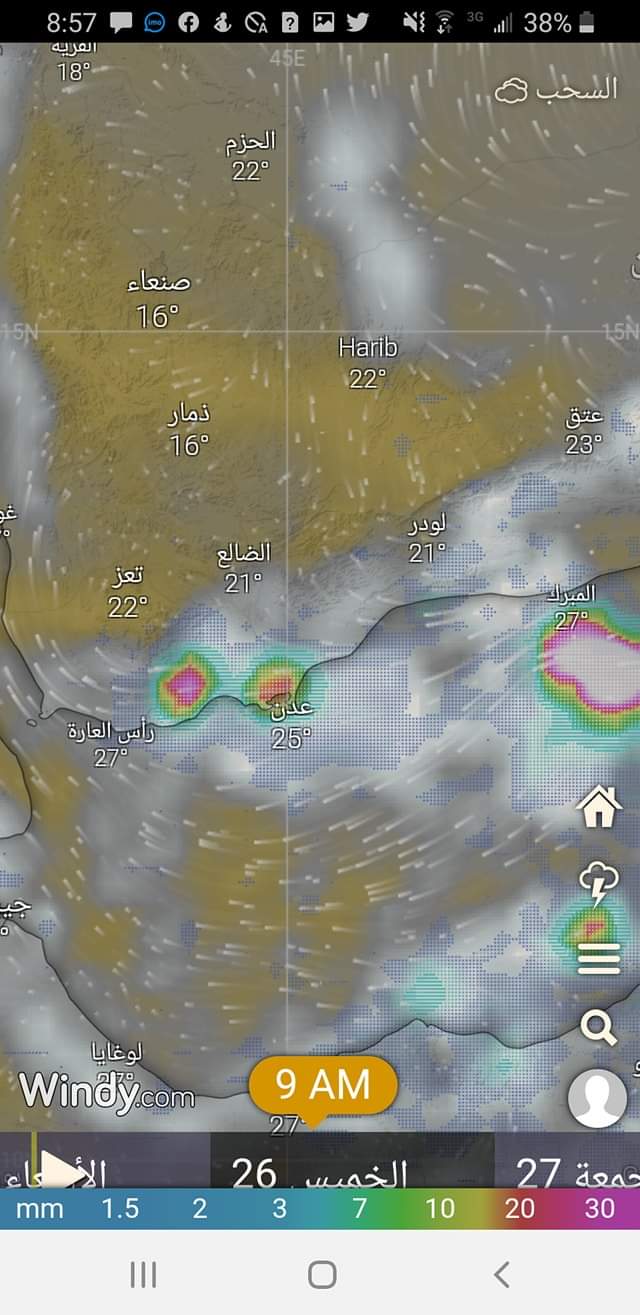The width and height of the screenshot is (640, 1315).
Task: Open the hamburger menu
Action: click(x=598, y=958)
